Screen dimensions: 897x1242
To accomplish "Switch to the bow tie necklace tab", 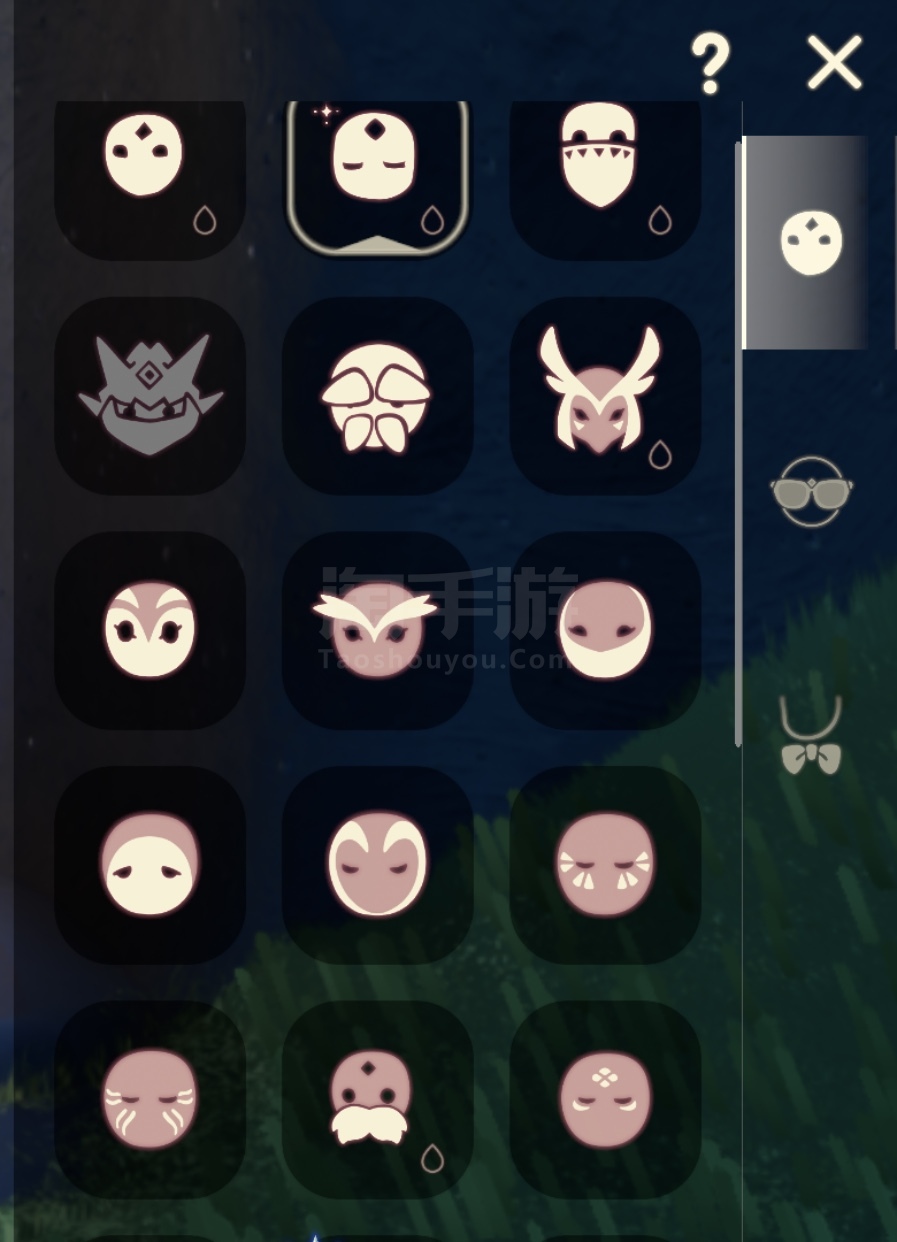I will pyautogui.click(x=810, y=737).
